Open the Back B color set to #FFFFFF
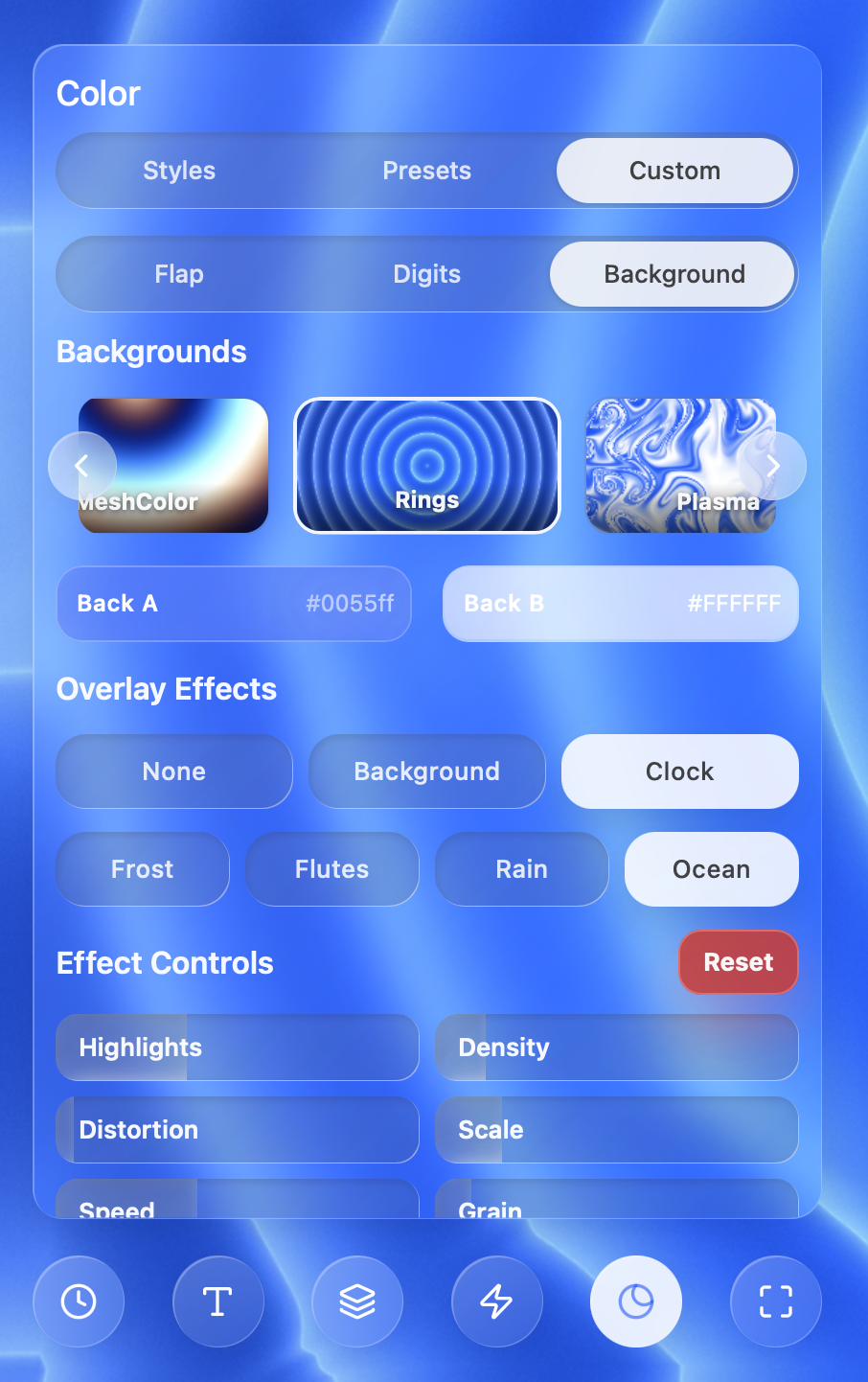868x1382 pixels. point(620,604)
